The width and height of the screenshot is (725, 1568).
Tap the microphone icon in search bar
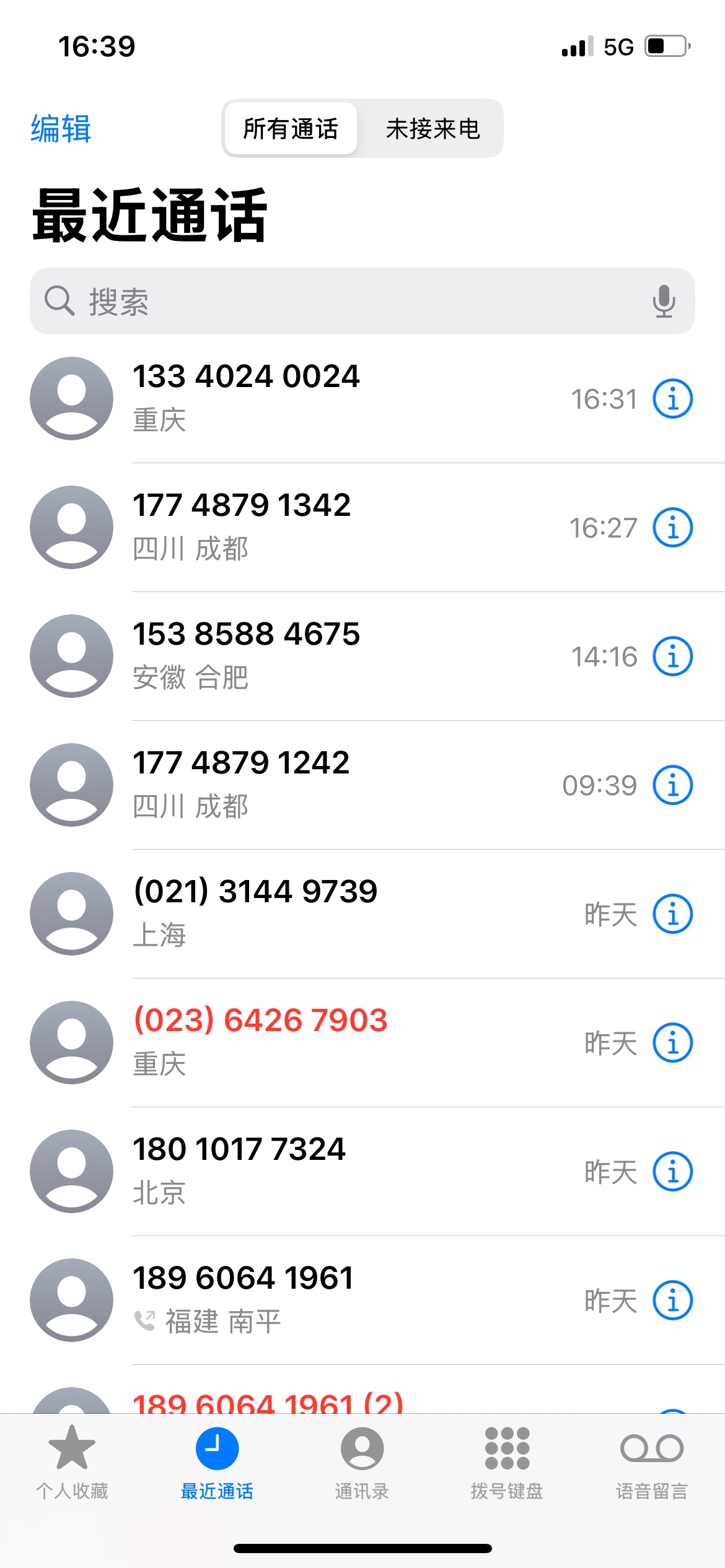pos(664,302)
